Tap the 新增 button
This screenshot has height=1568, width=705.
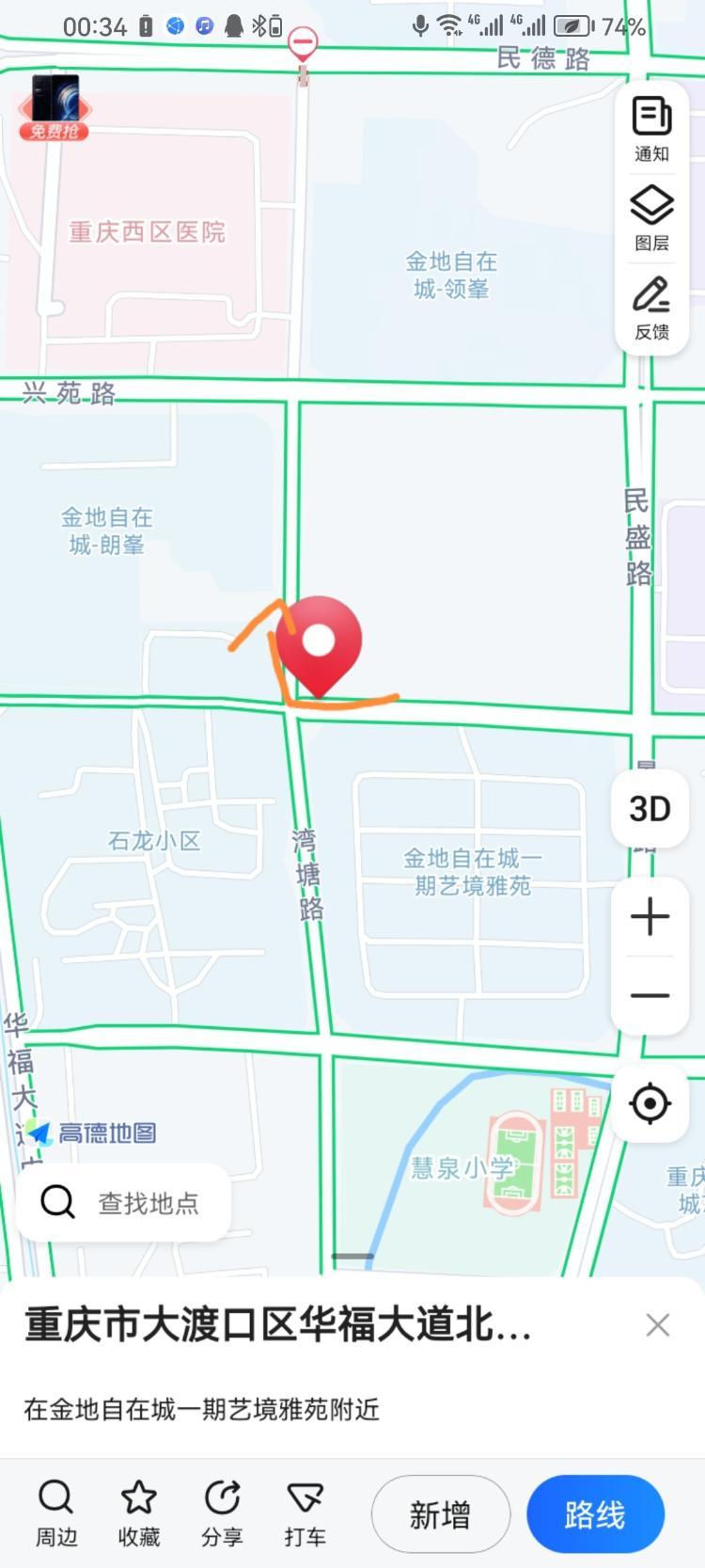click(440, 1514)
